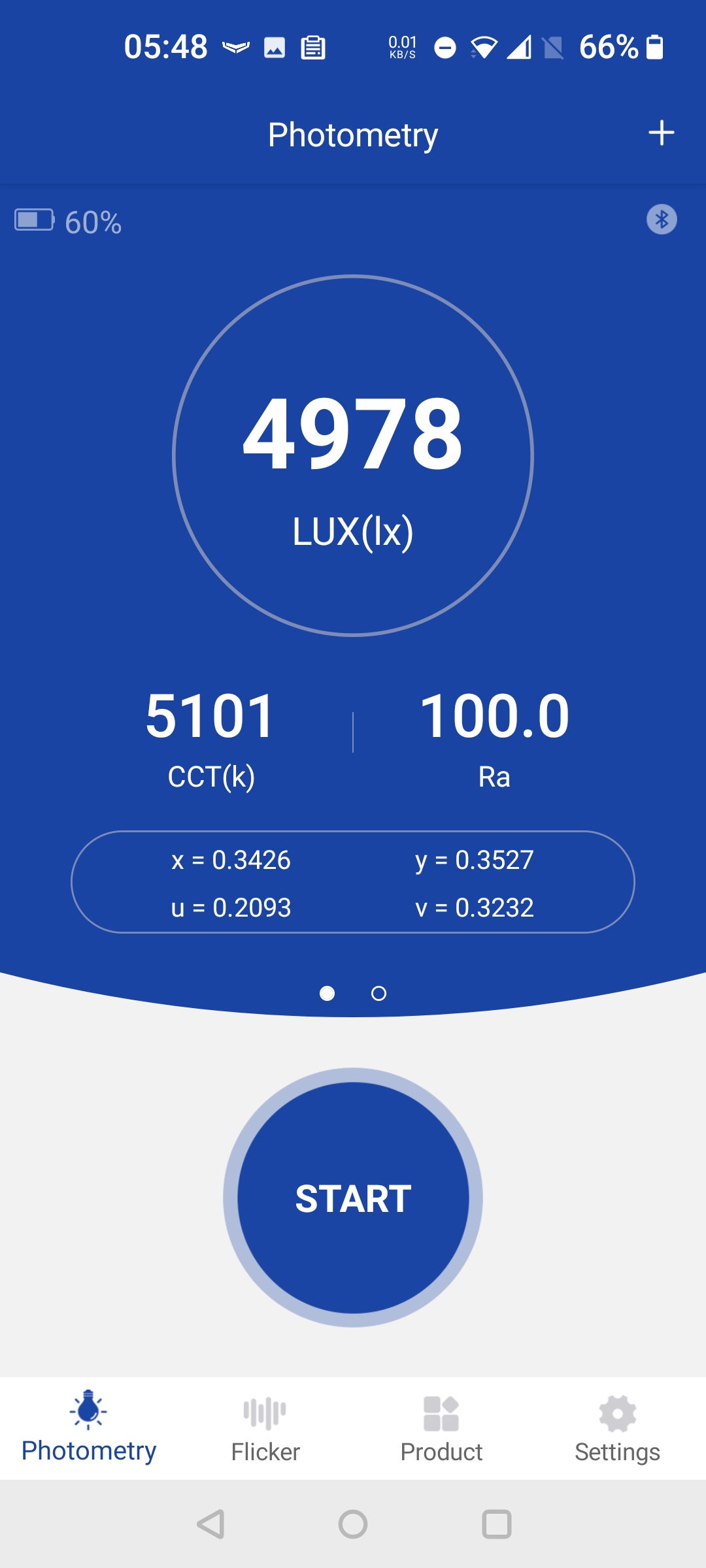Image resolution: width=706 pixels, height=1568 pixels.
Task: Open the Product tab
Action: tap(441, 1429)
